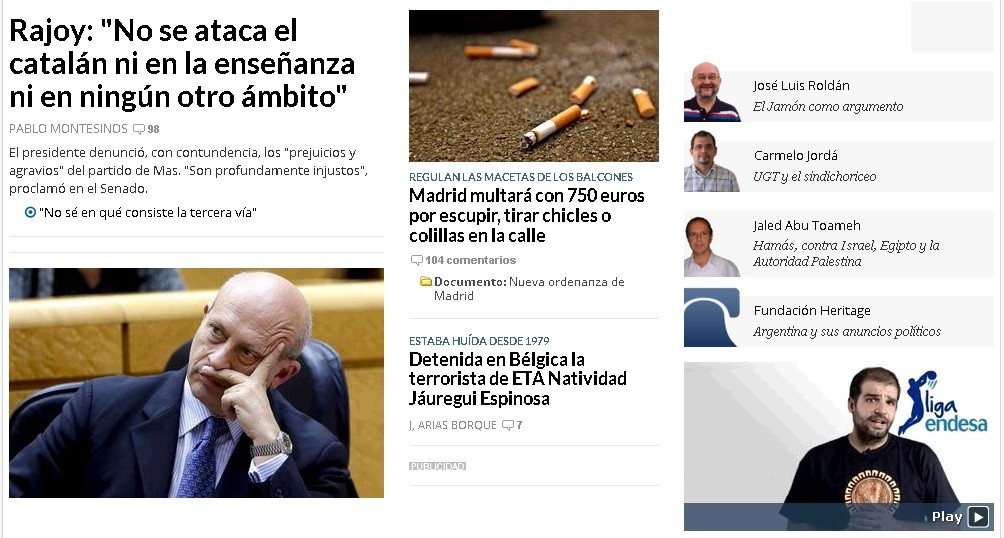Open related story "No sé en qué consiste la tercera vía"
The width and height of the screenshot is (1004, 538).
coord(148,212)
